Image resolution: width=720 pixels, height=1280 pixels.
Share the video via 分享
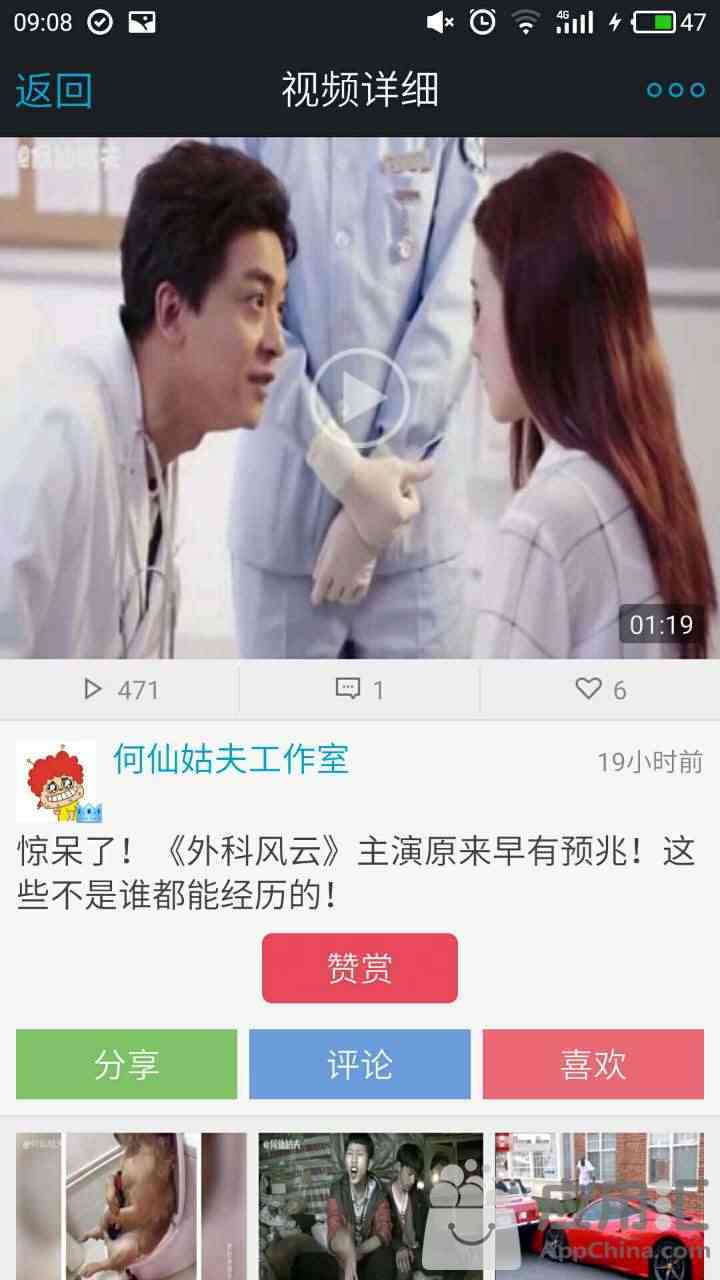coord(127,1064)
